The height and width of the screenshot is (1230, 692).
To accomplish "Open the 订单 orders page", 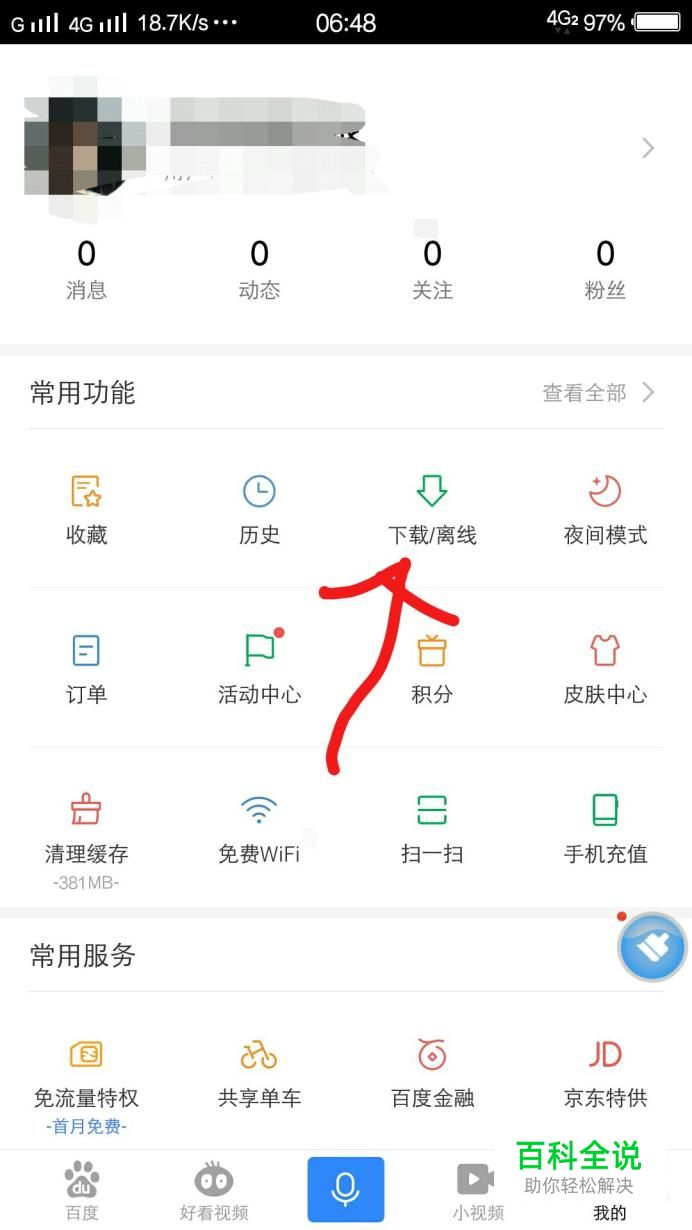I will pos(86,668).
